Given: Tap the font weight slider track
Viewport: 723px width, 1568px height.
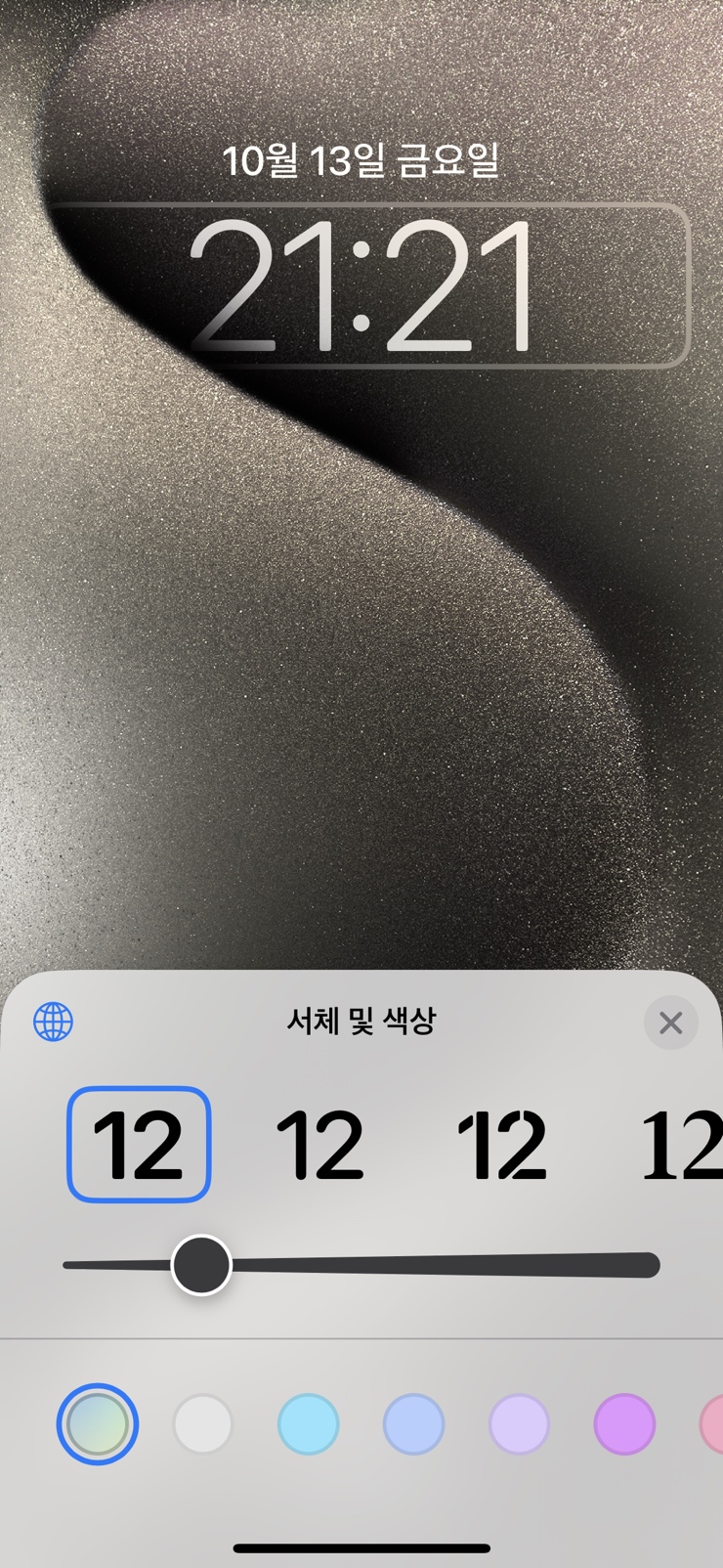Looking at the screenshot, I should point(361,1265).
